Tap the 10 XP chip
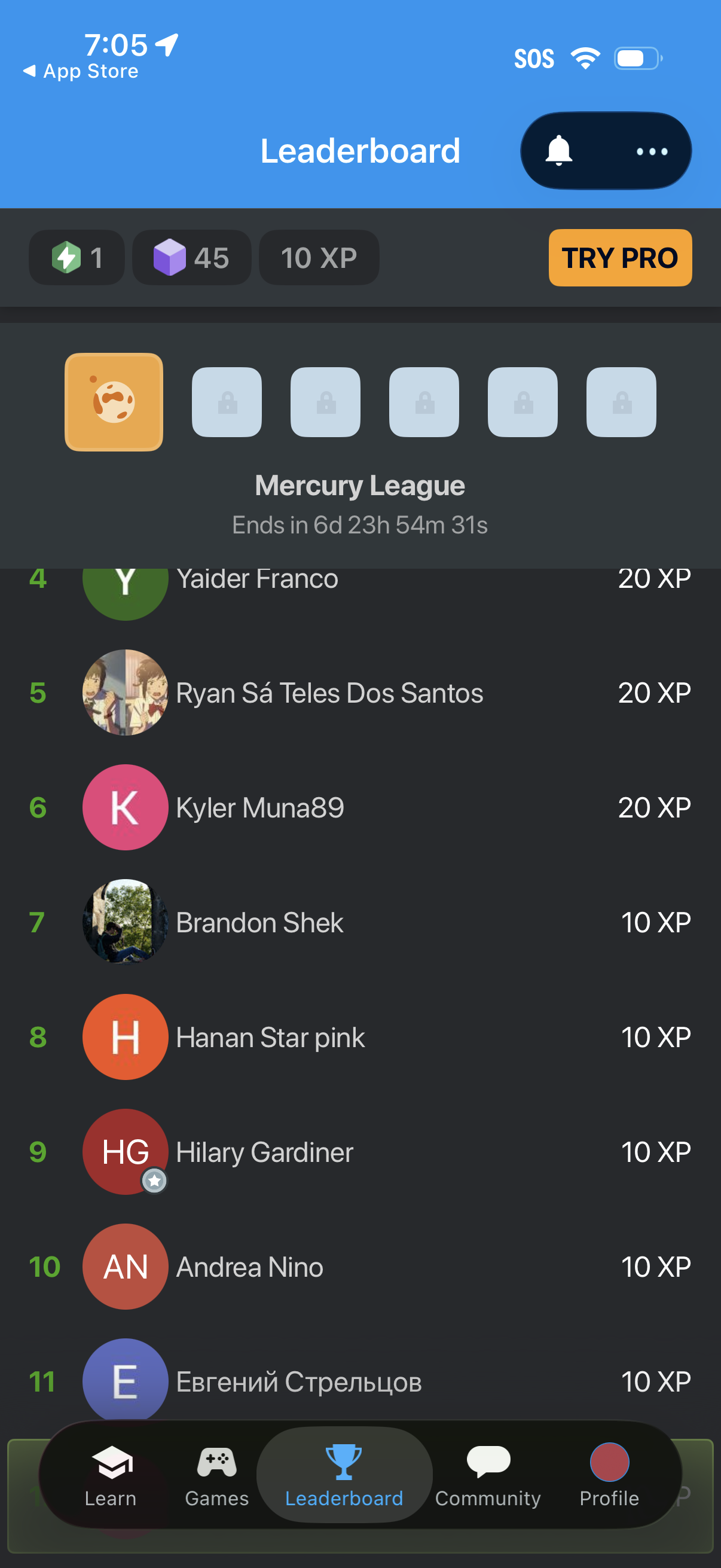The height and width of the screenshot is (1568, 721). click(x=319, y=258)
